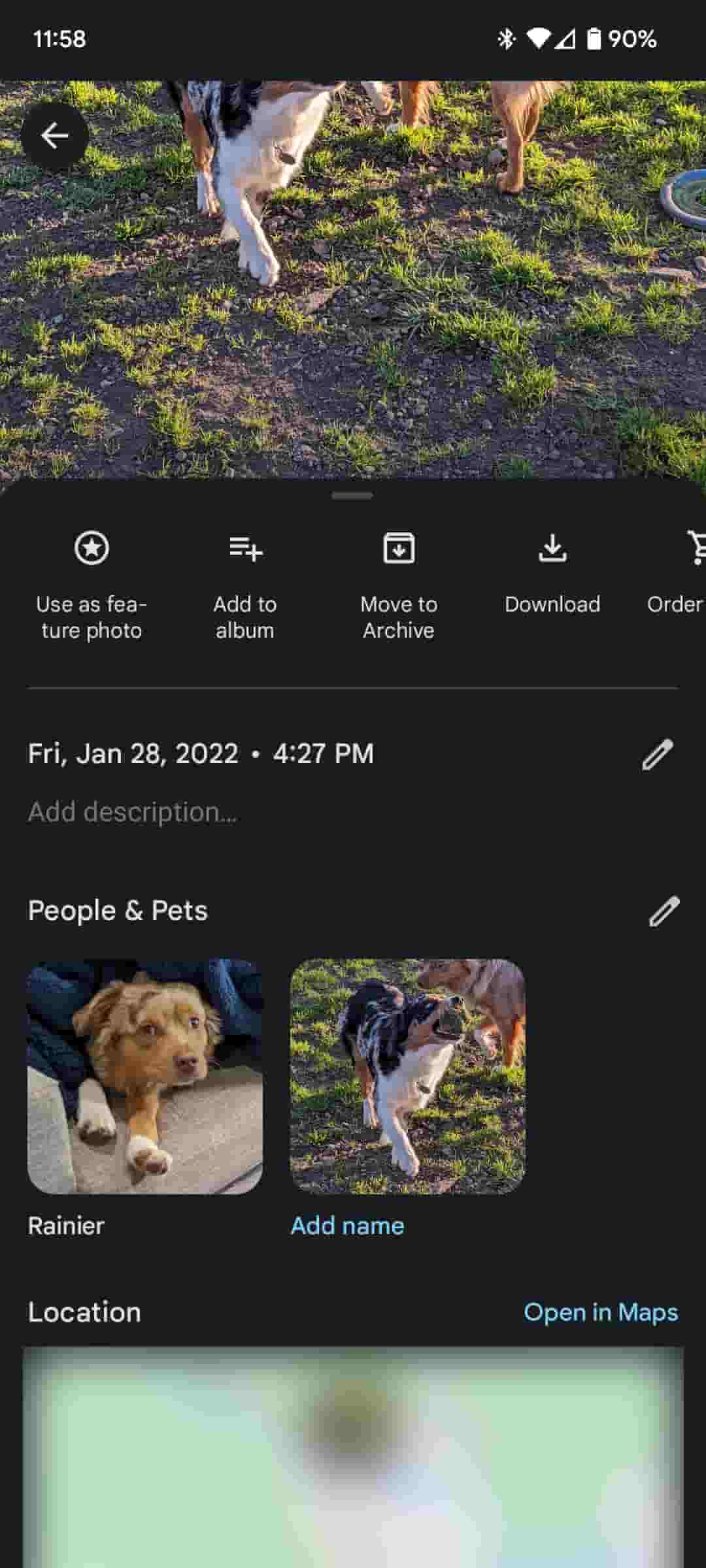
Task: Open the location map preview
Action: [353, 1457]
